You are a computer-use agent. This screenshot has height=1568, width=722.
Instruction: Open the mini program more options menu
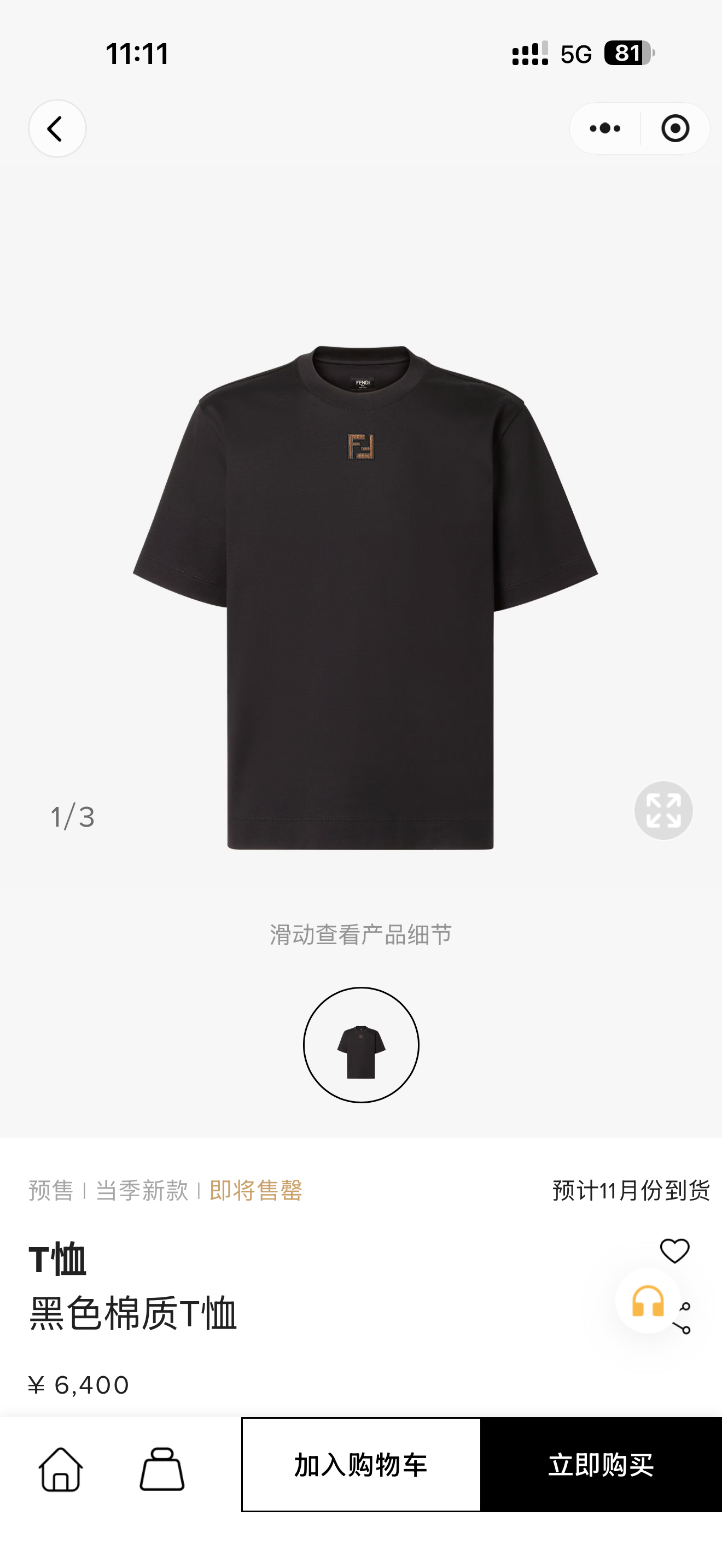coord(604,128)
